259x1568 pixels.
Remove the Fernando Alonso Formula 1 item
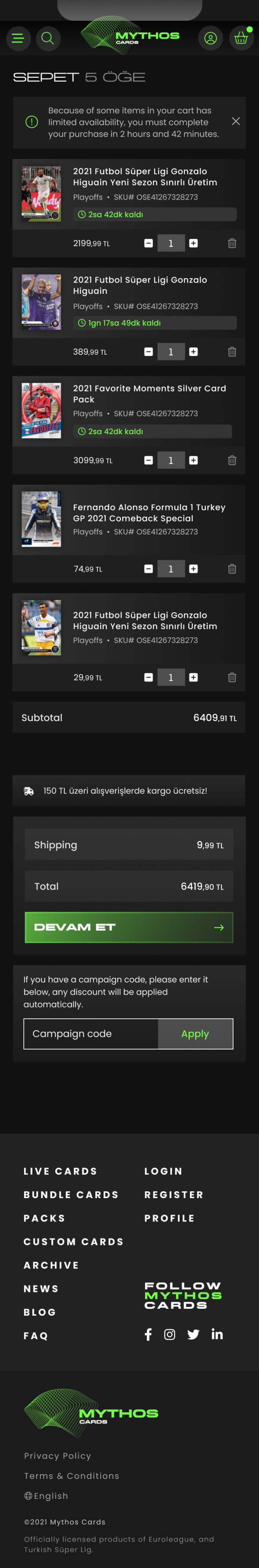pyautogui.click(x=232, y=569)
